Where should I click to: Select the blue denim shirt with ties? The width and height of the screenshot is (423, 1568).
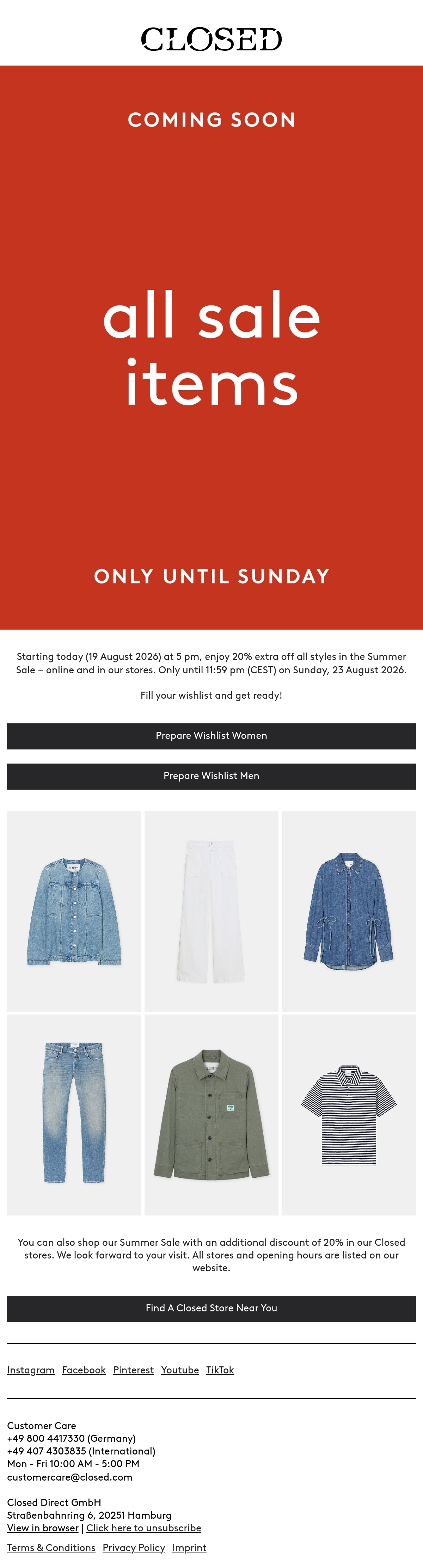tap(349, 911)
